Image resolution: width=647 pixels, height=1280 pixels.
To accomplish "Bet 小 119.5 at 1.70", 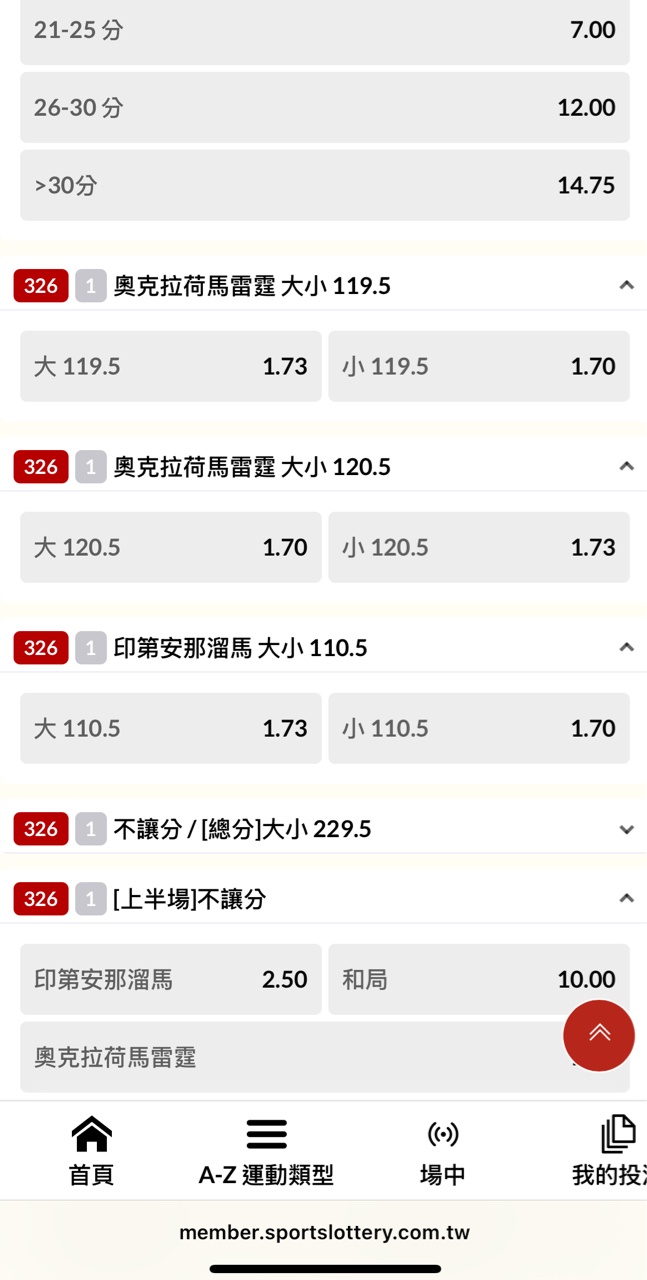I will 479,366.
